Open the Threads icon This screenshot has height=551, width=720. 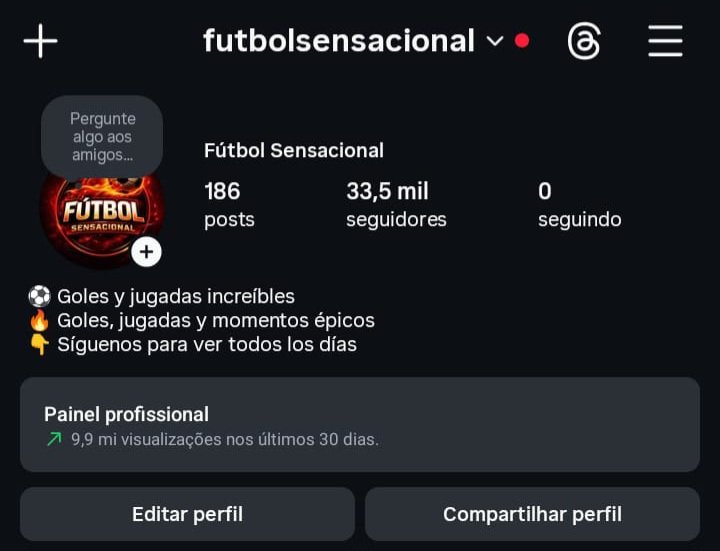[x=584, y=41]
